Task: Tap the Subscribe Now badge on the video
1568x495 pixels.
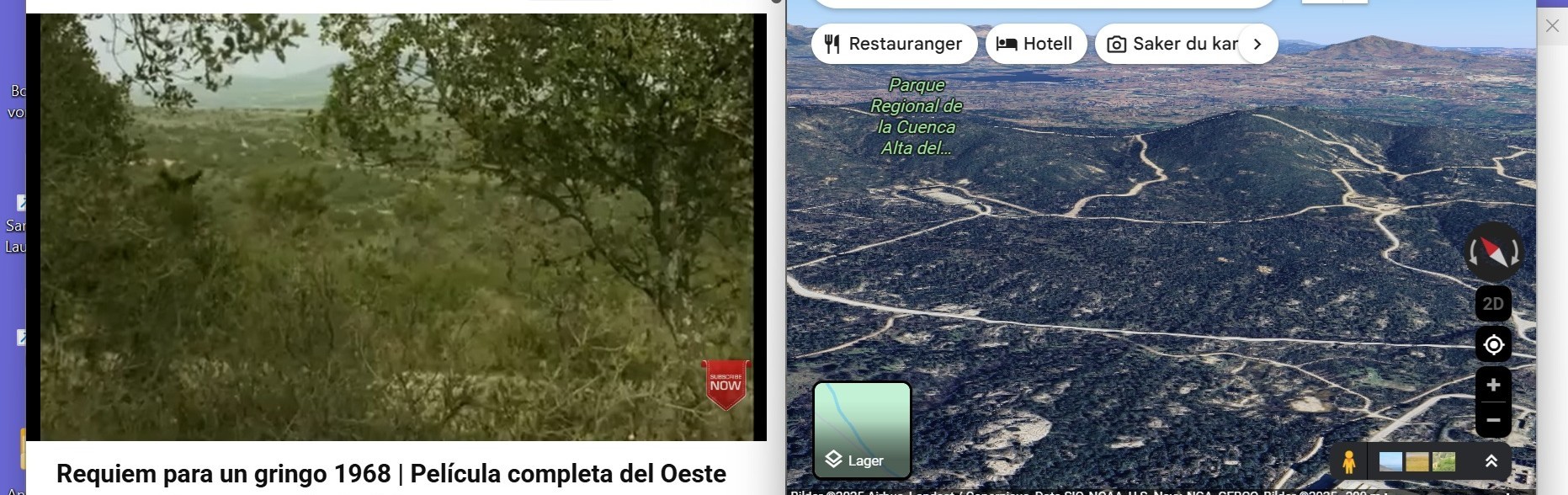Action: click(725, 385)
